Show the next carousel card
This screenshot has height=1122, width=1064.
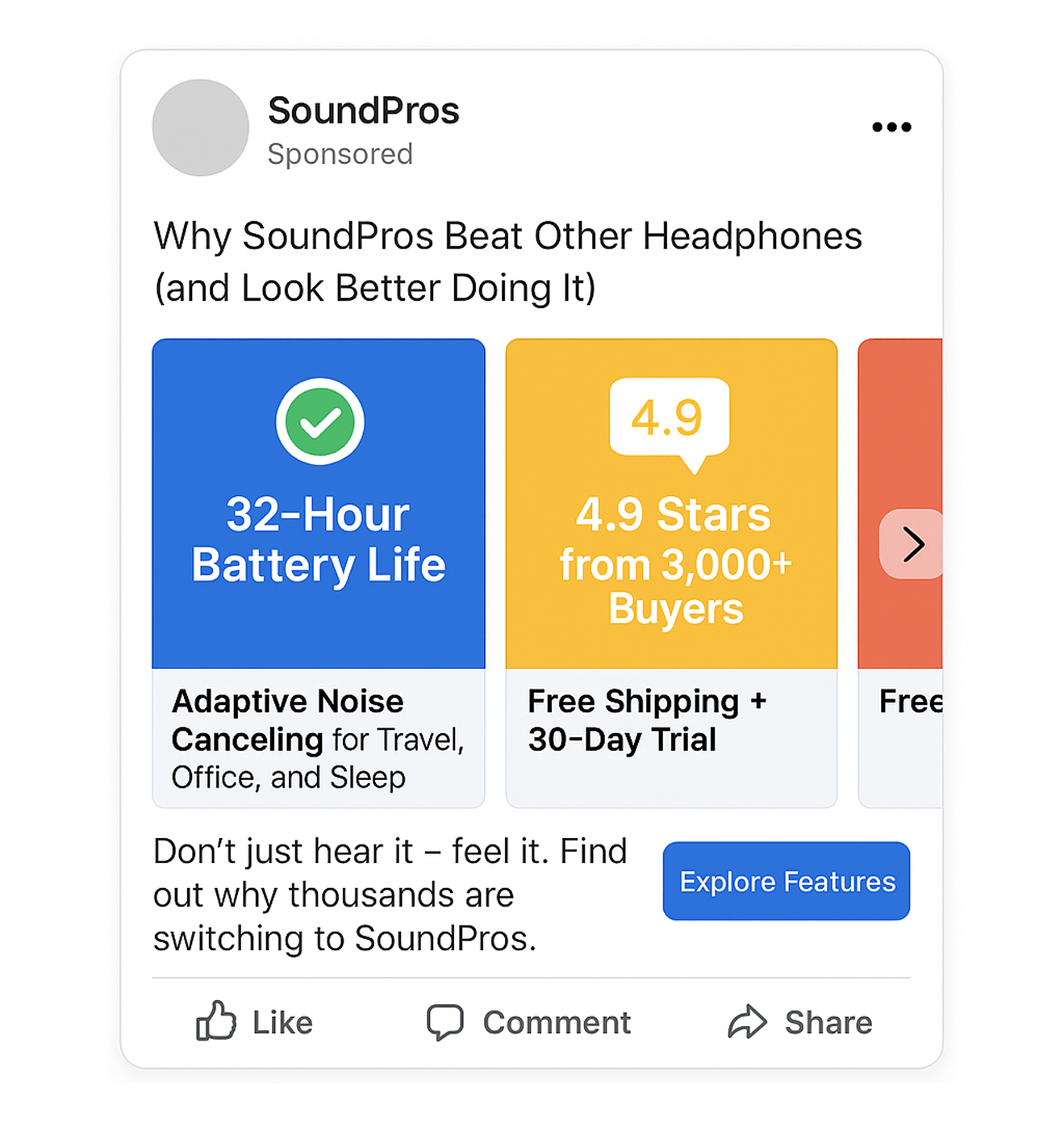pos(912,544)
